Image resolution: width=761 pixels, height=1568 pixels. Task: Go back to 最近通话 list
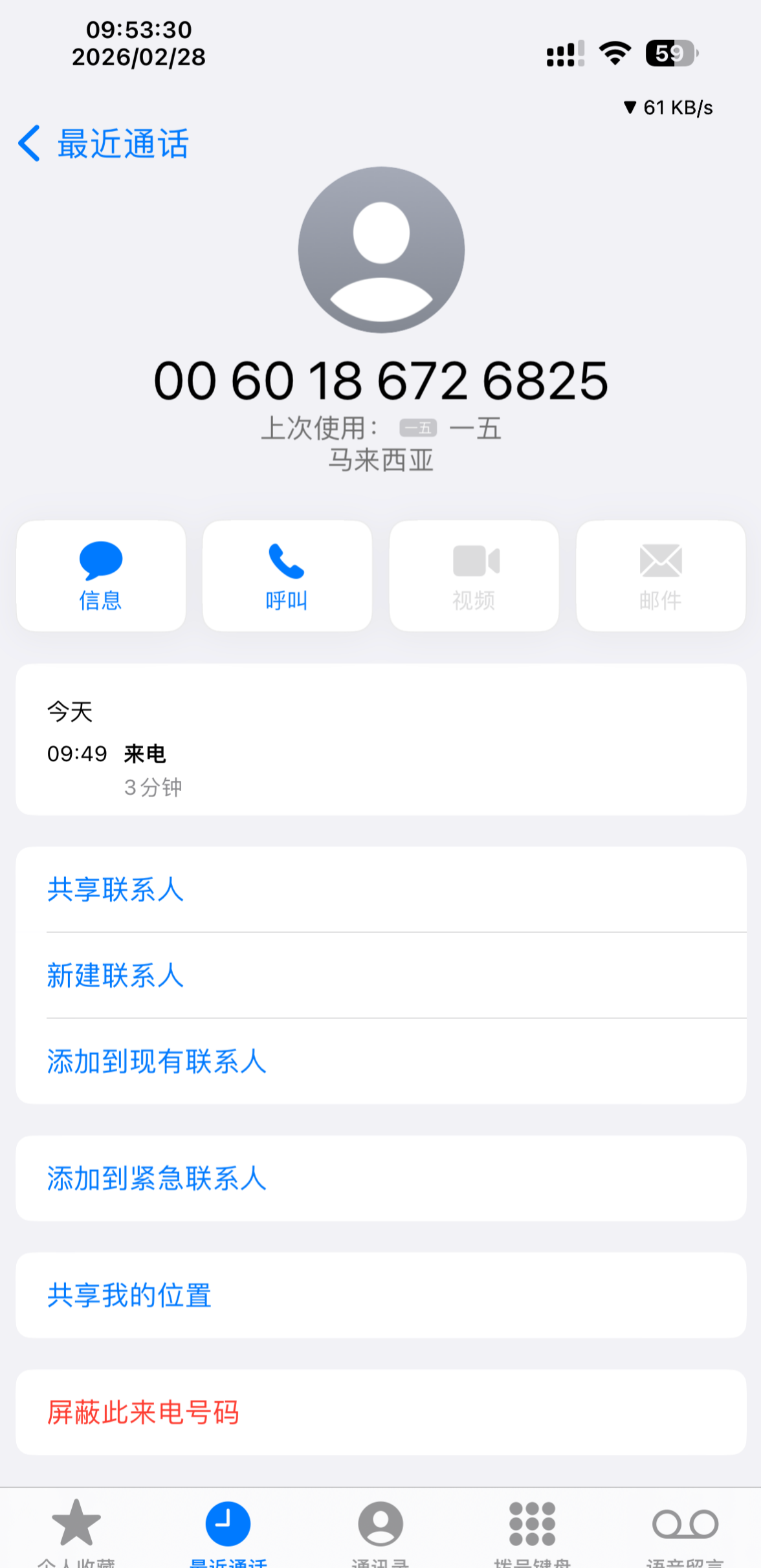(x=104, y=144)
